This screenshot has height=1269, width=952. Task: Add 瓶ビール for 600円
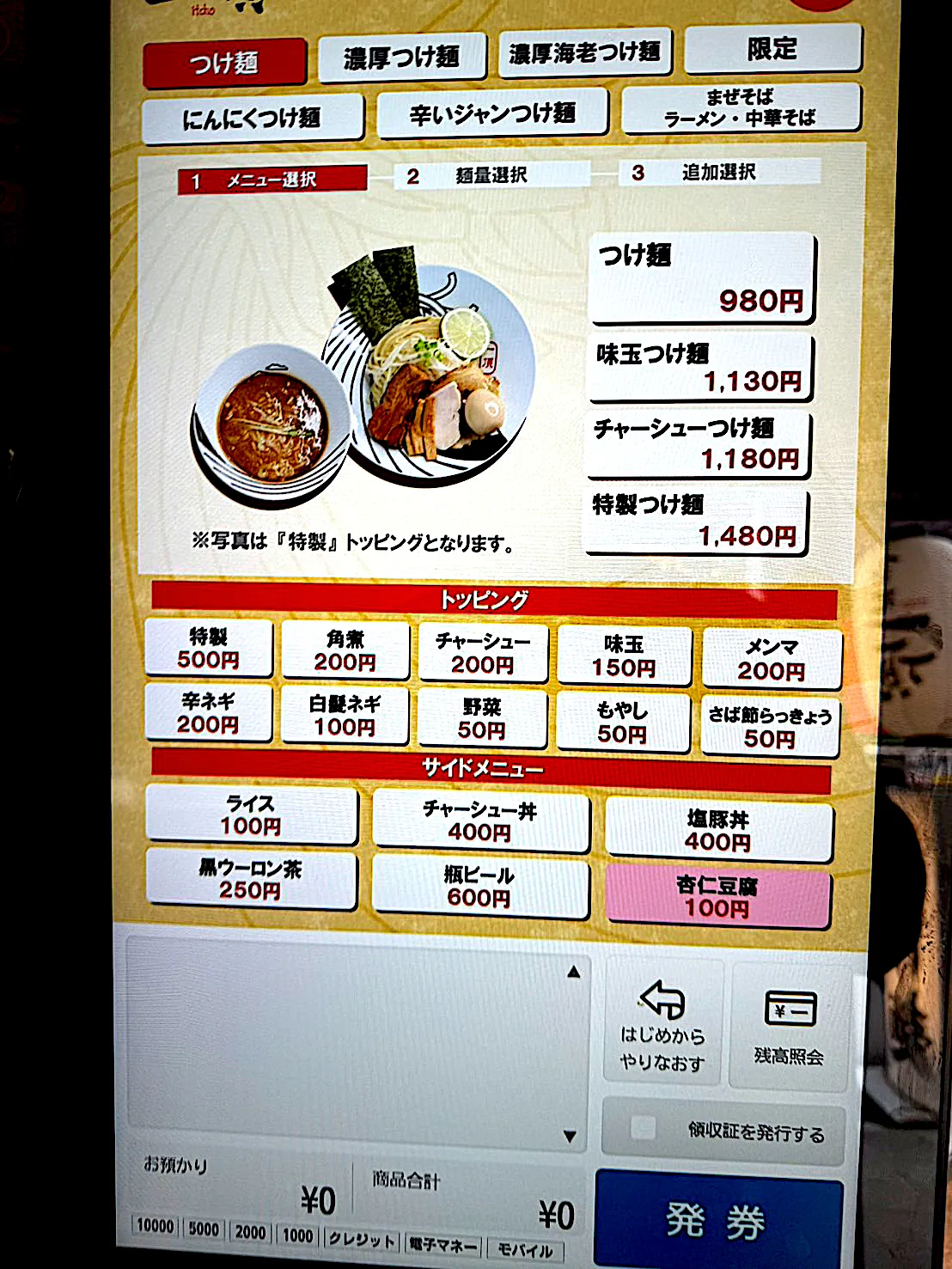tap(479, 887)
